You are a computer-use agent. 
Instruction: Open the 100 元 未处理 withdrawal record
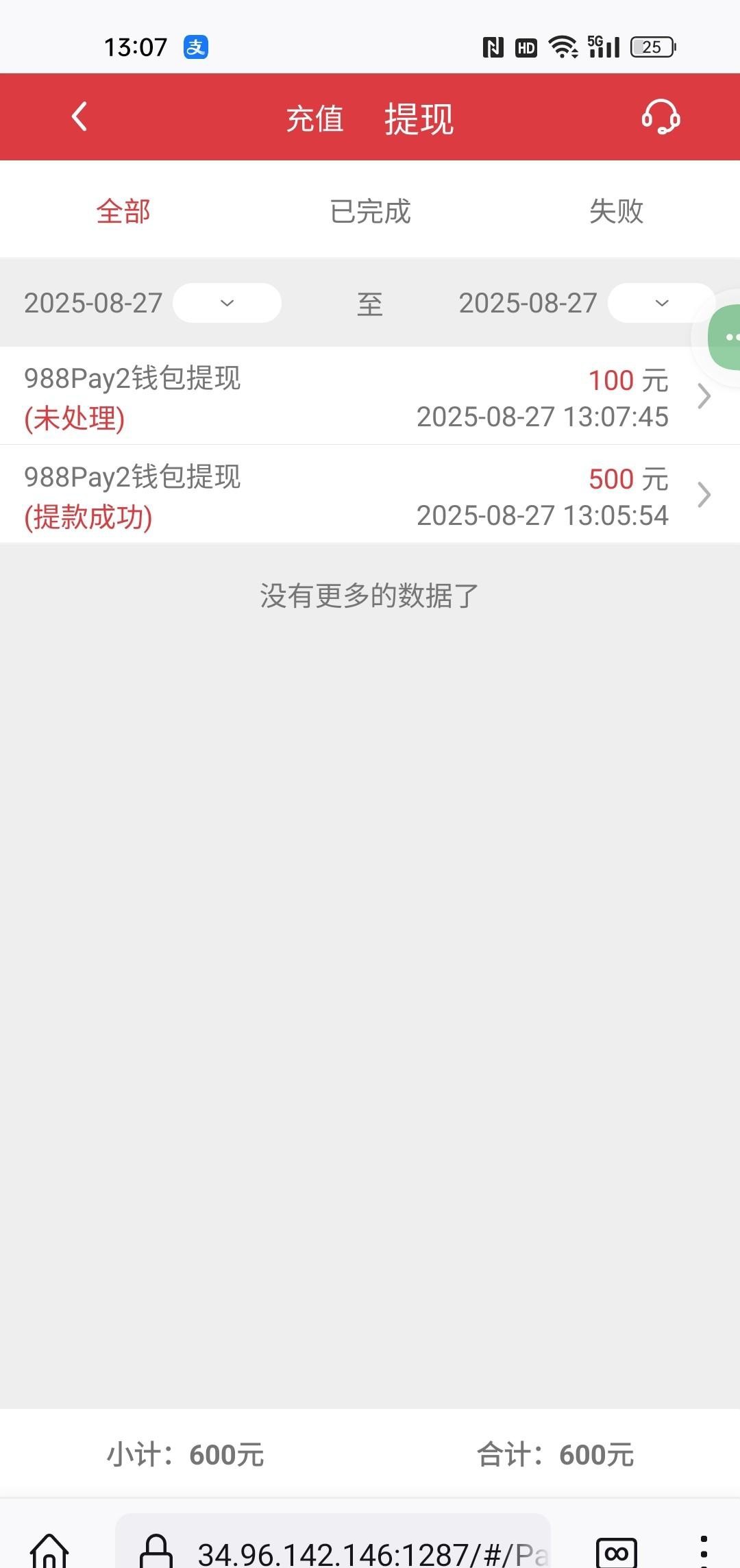370,397
